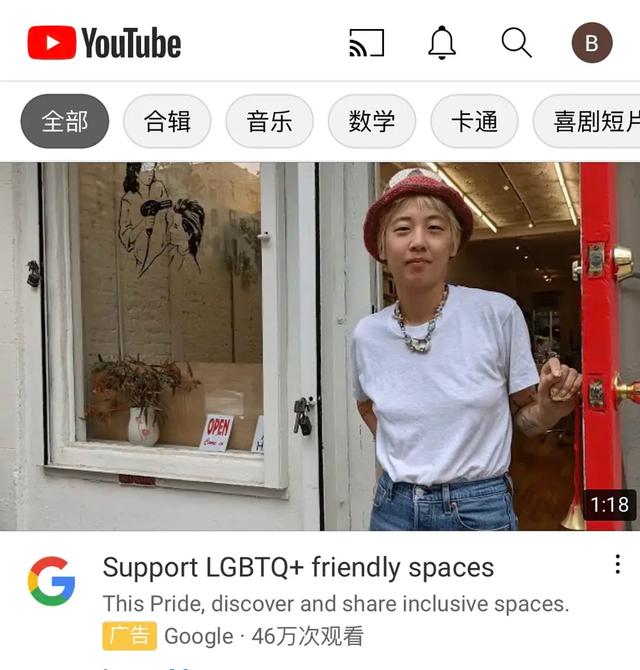
Task: Filter videos by 音乐
Action: 270,122
